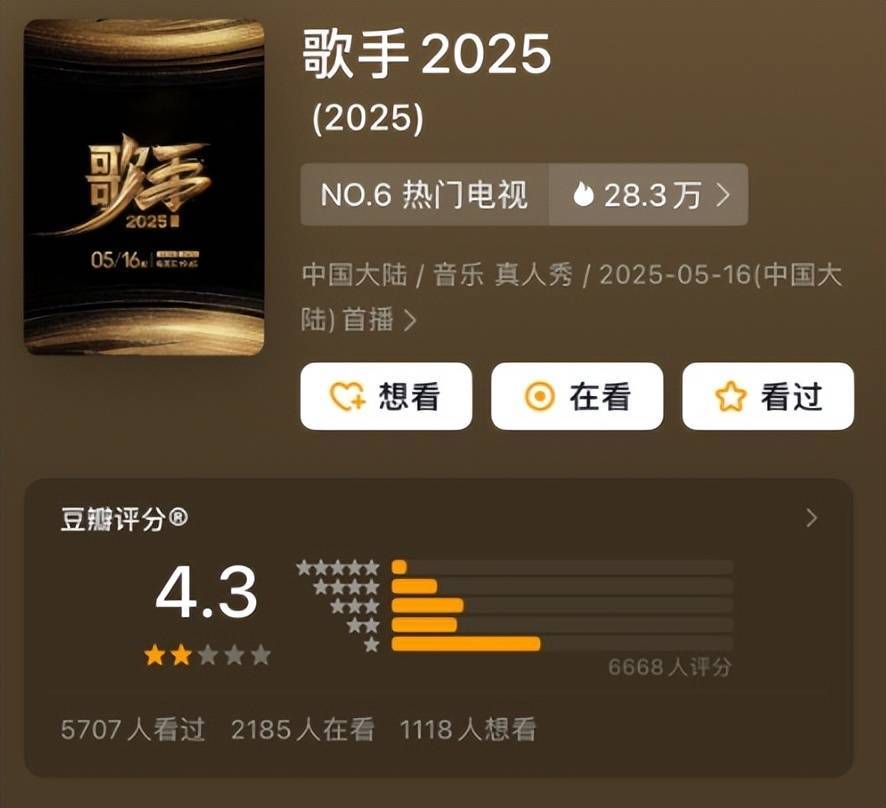Open the NO.6 热门电视 ranking list

coord(424,195)
